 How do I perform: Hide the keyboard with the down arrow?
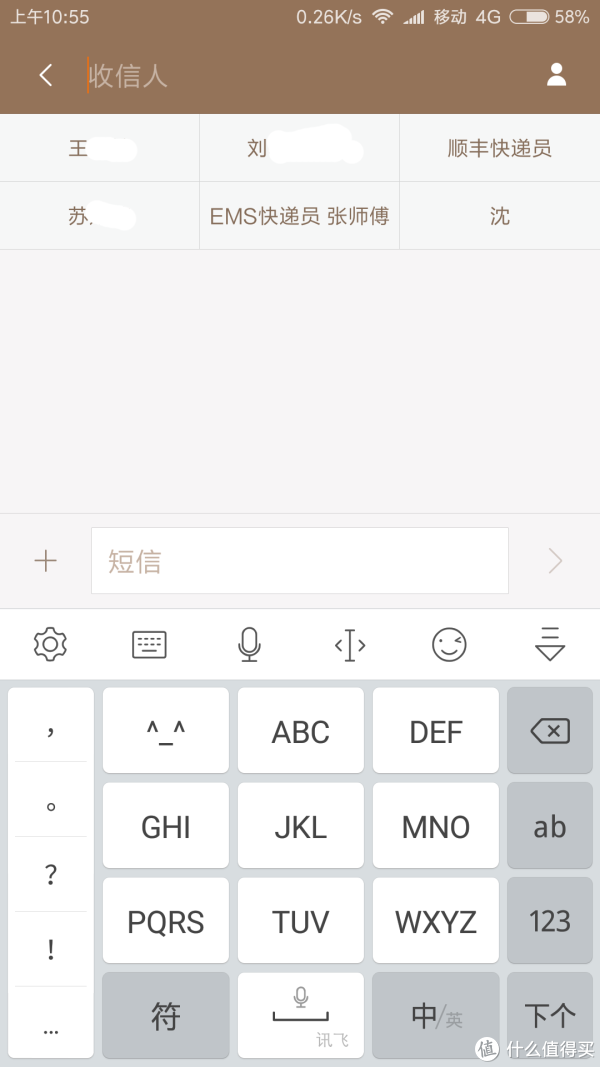(x=550, y=644)
